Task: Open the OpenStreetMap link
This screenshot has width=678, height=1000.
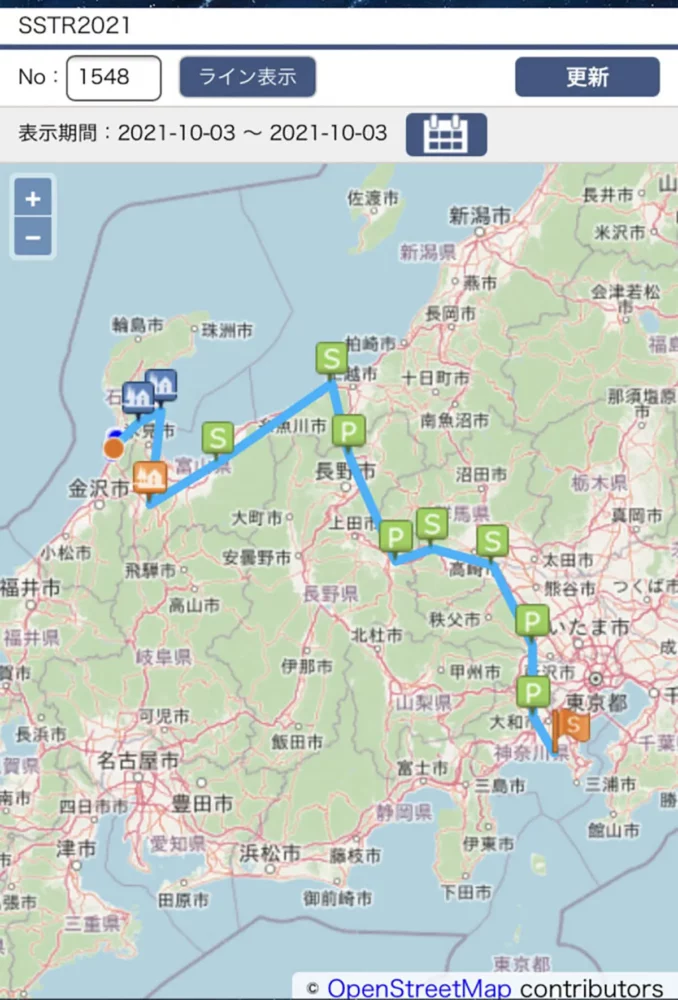Action: pos(420,988)
